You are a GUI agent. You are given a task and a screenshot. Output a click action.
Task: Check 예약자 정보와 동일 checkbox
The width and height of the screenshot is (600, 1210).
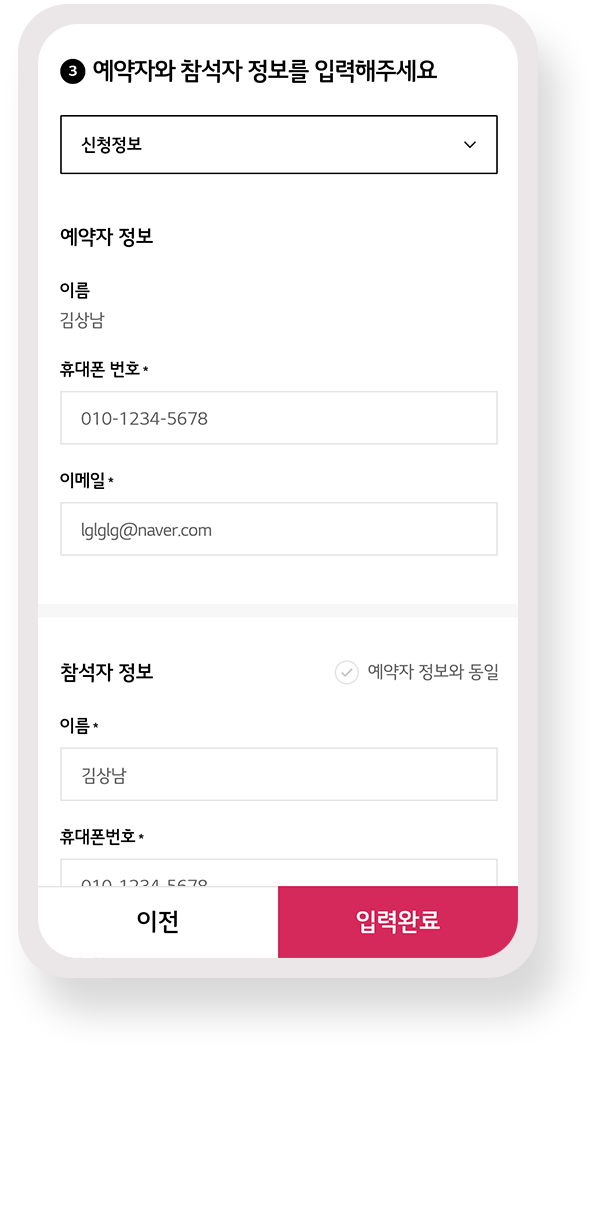pyautogui.click(x=346, y=672)
